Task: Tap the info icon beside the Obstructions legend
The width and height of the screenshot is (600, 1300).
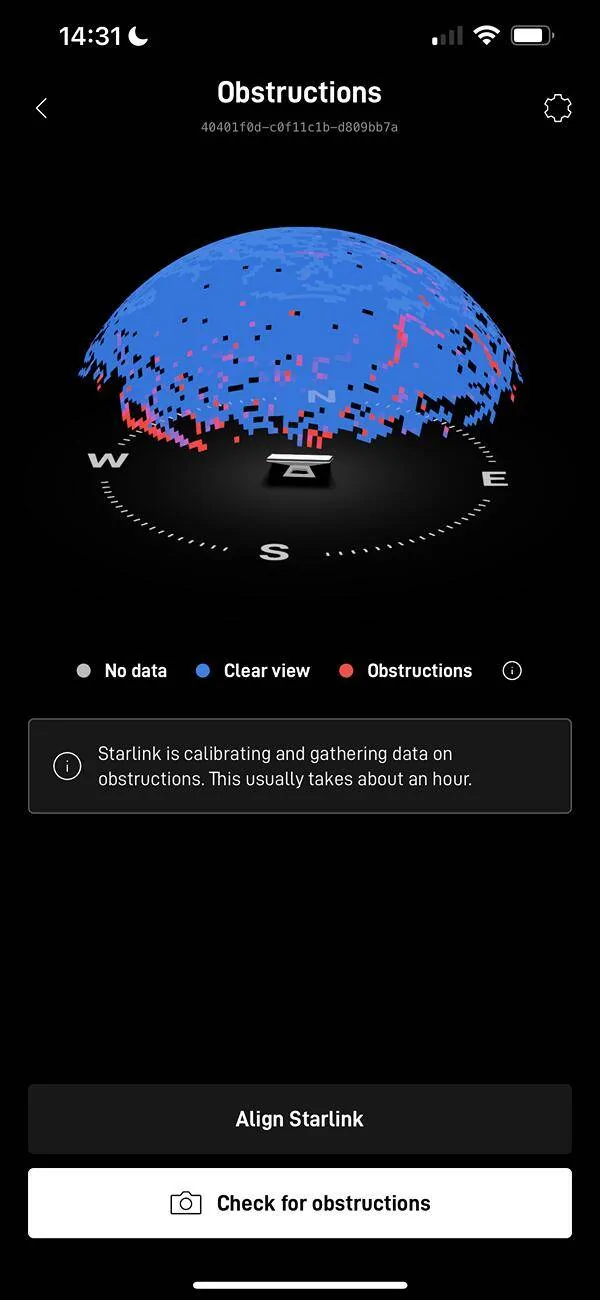Action: 512,671
